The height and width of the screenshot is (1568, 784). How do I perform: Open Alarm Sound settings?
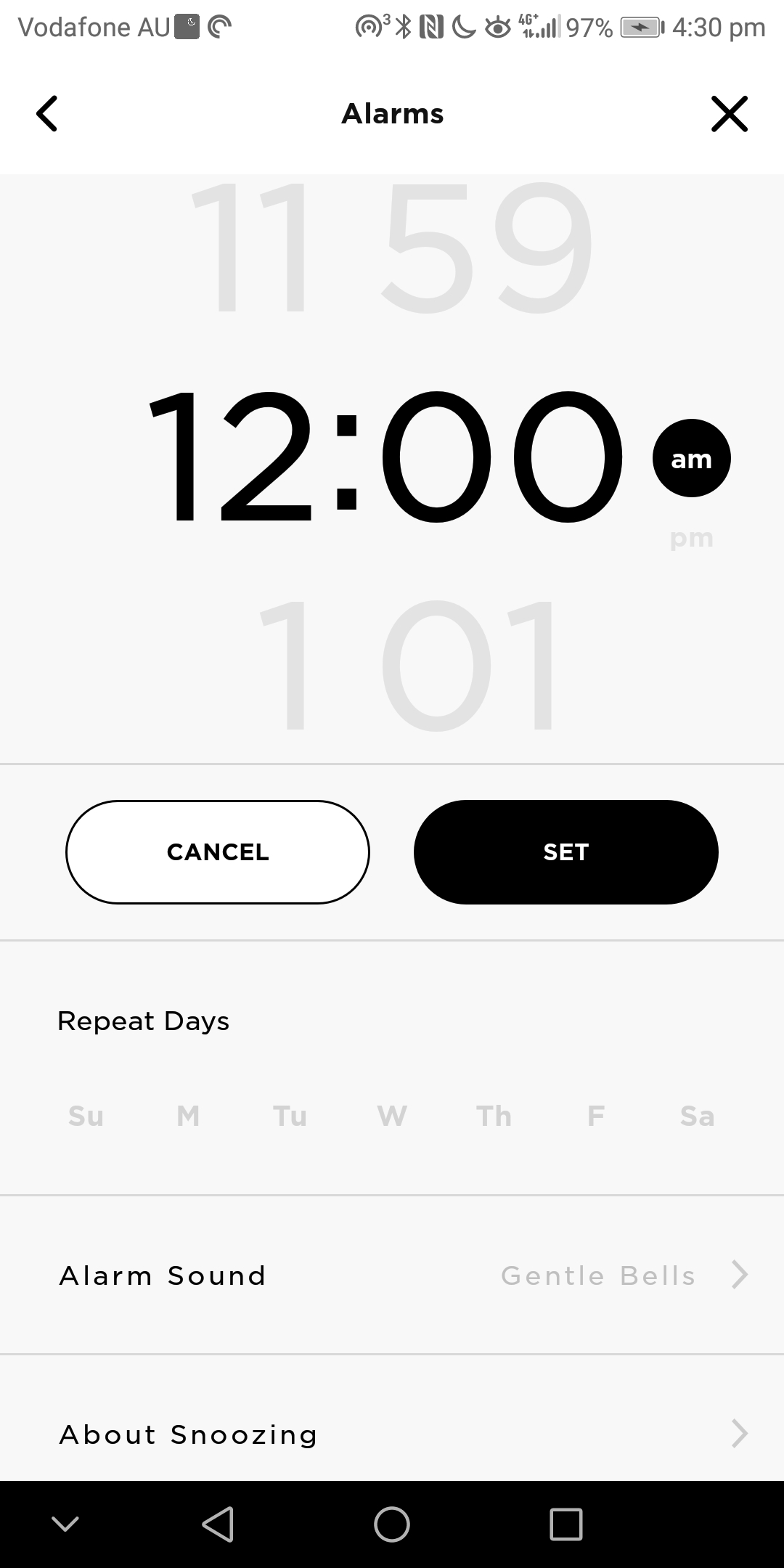[392, 1275]
